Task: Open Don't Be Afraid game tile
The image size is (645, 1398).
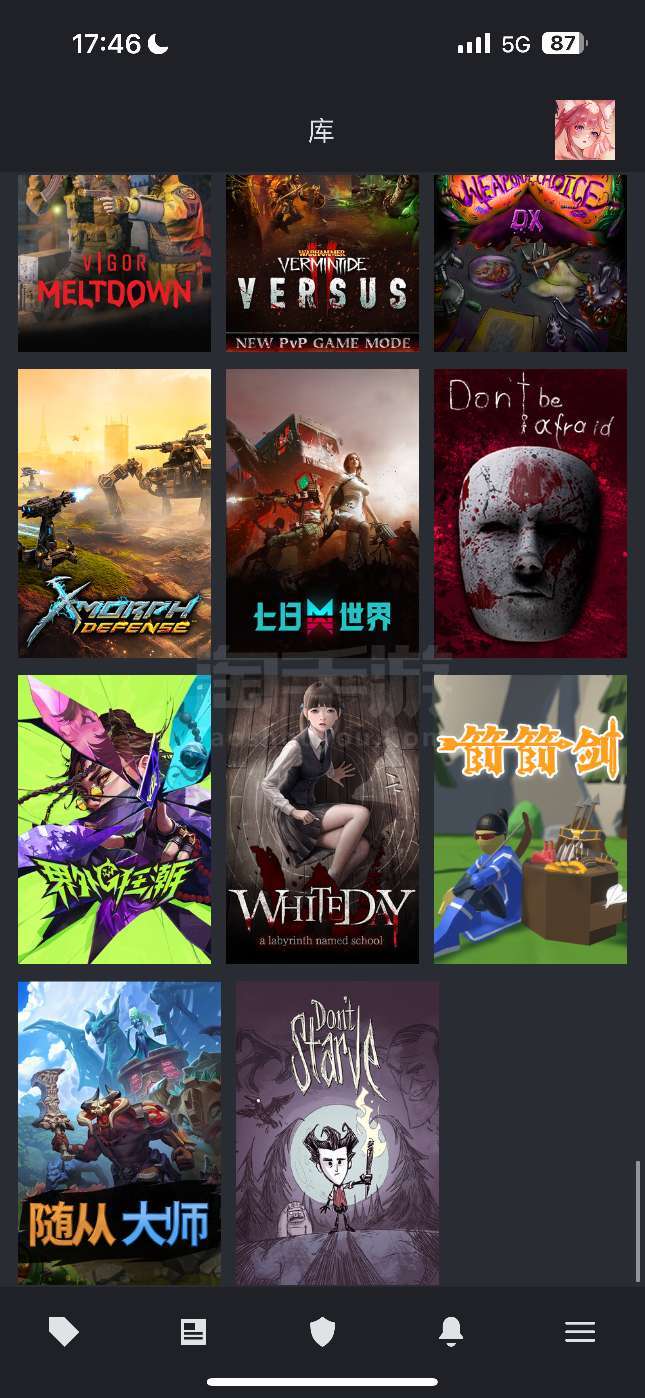Action: pyautogui.click(x=530, y=513)
